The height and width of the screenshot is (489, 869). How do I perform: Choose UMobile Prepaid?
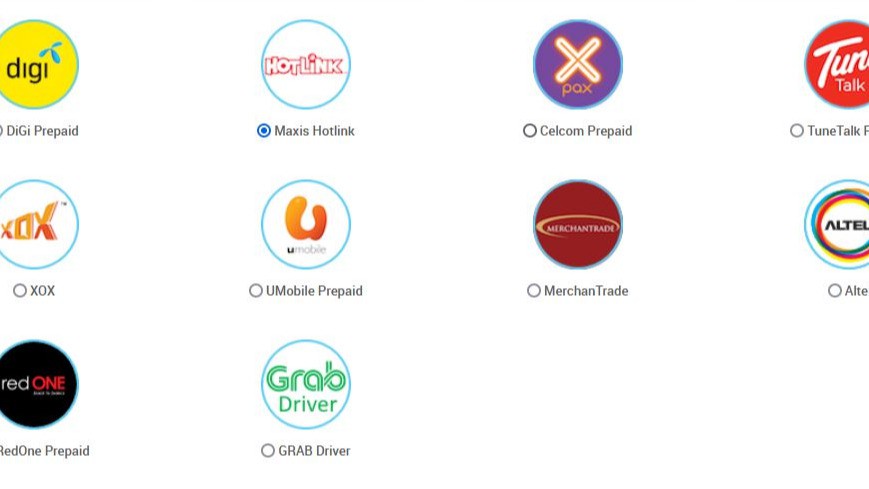256,291
